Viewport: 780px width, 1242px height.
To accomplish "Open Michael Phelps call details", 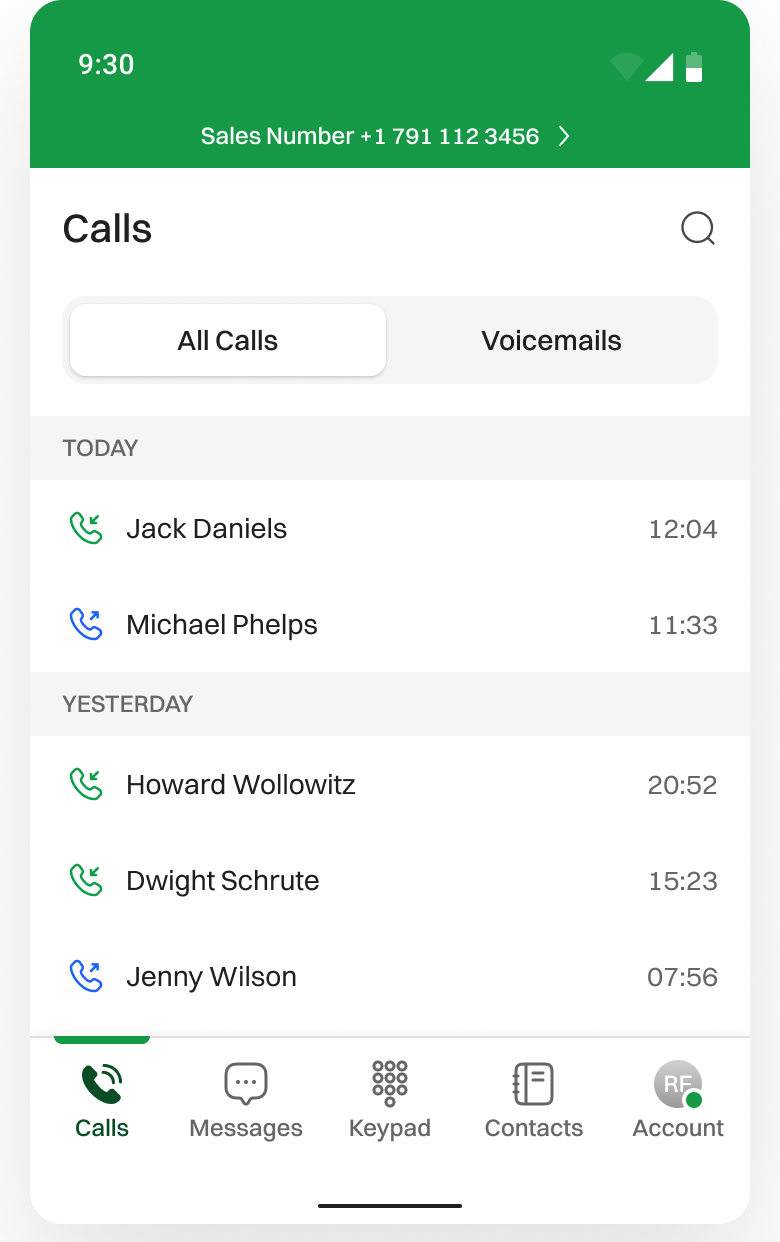I will point(390,625).
